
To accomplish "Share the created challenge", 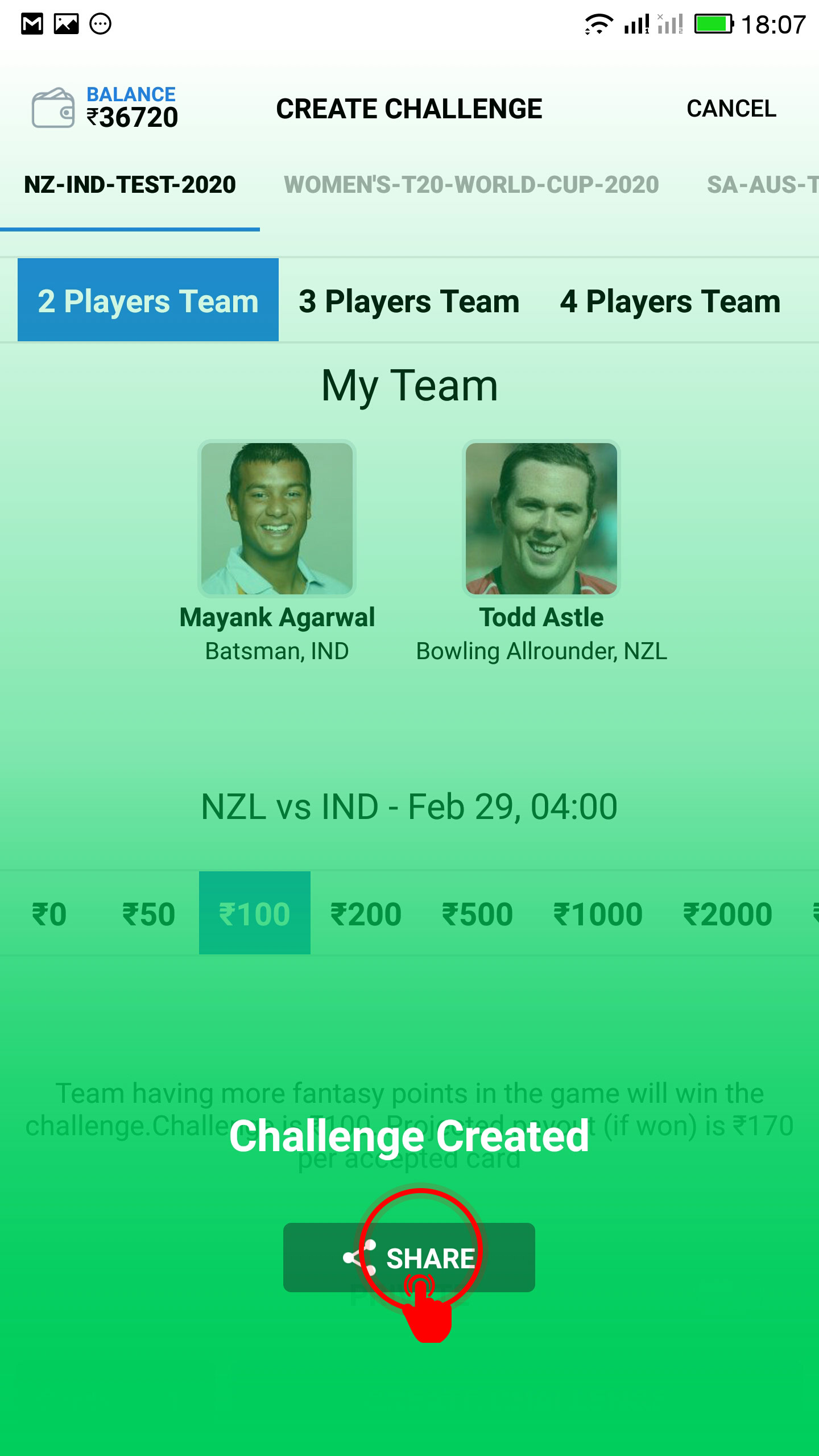I will [x=409, y=1258].
